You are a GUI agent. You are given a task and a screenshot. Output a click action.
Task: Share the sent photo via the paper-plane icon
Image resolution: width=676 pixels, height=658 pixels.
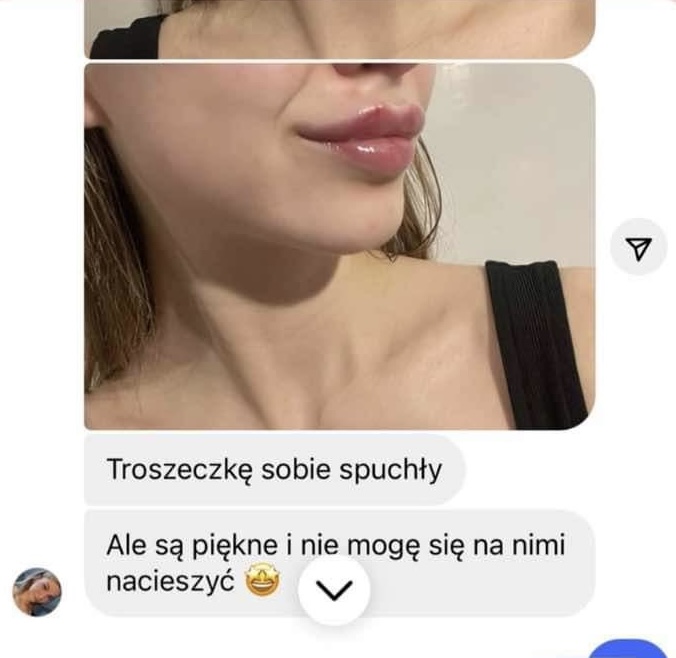tap(638, 247)
